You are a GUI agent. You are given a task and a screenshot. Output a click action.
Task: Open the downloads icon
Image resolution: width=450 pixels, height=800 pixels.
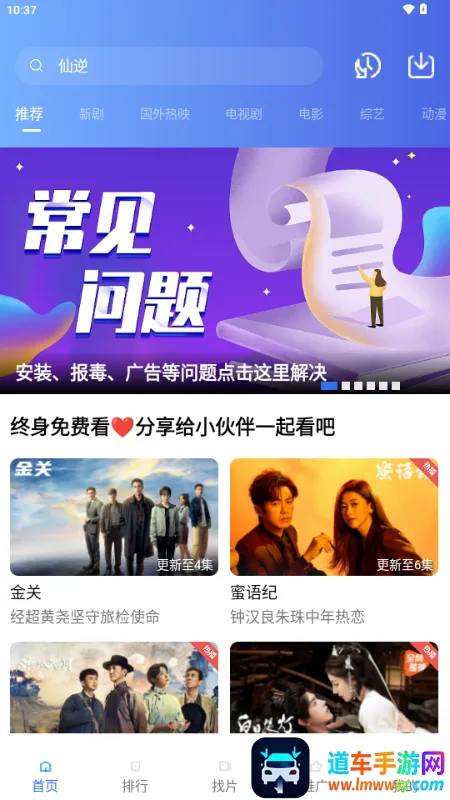click(421, 66)
